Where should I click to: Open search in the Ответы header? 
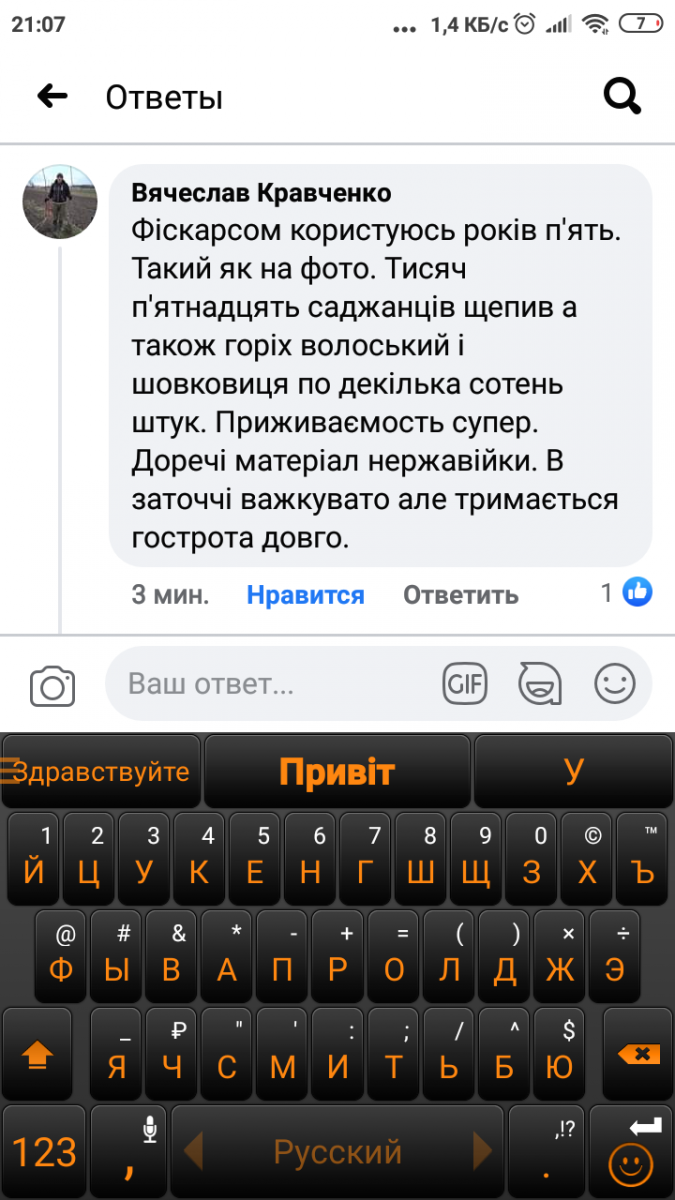(x=621, y=97)
